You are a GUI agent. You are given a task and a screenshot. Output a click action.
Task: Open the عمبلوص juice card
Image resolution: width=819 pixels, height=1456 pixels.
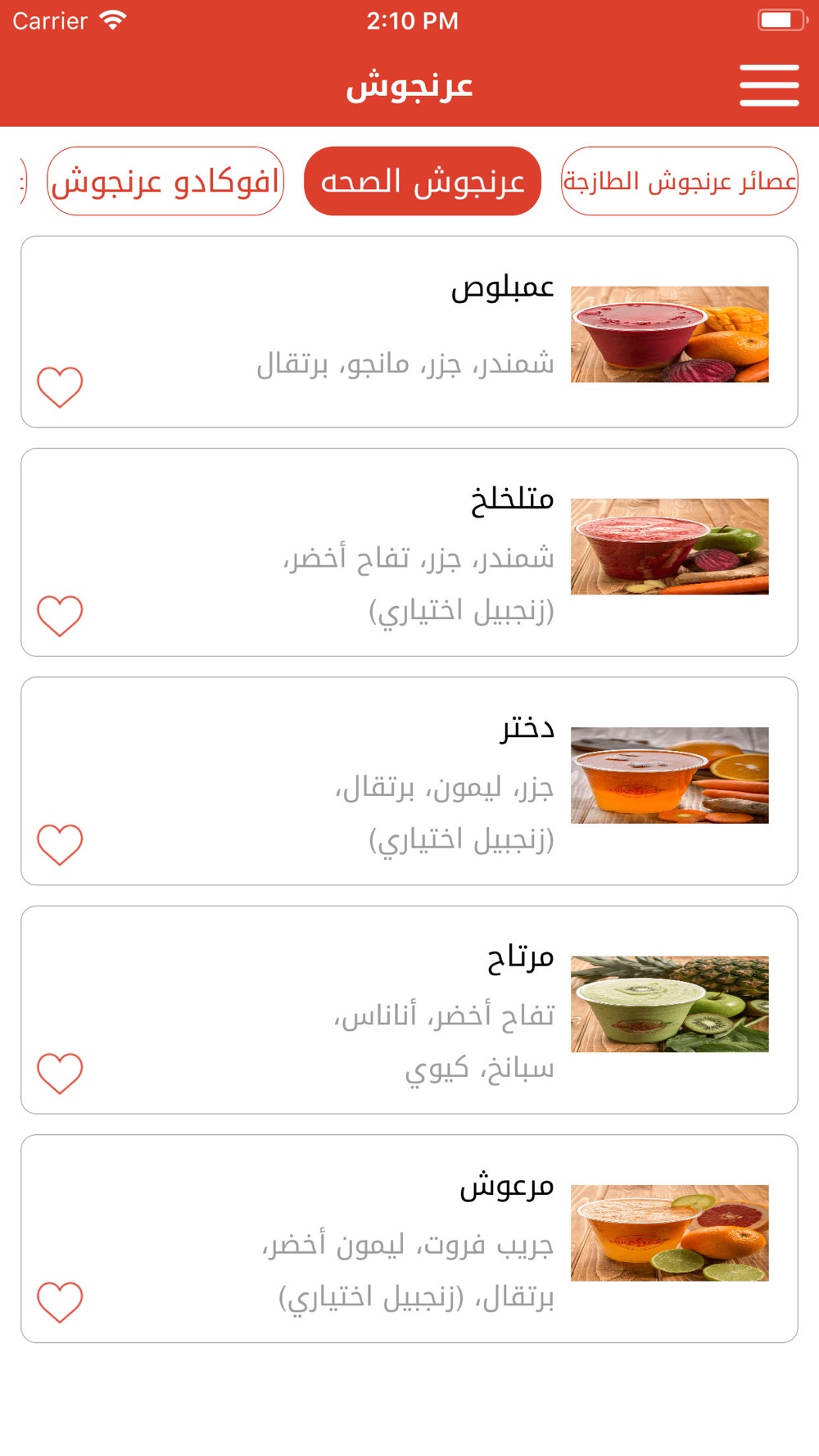409,331
